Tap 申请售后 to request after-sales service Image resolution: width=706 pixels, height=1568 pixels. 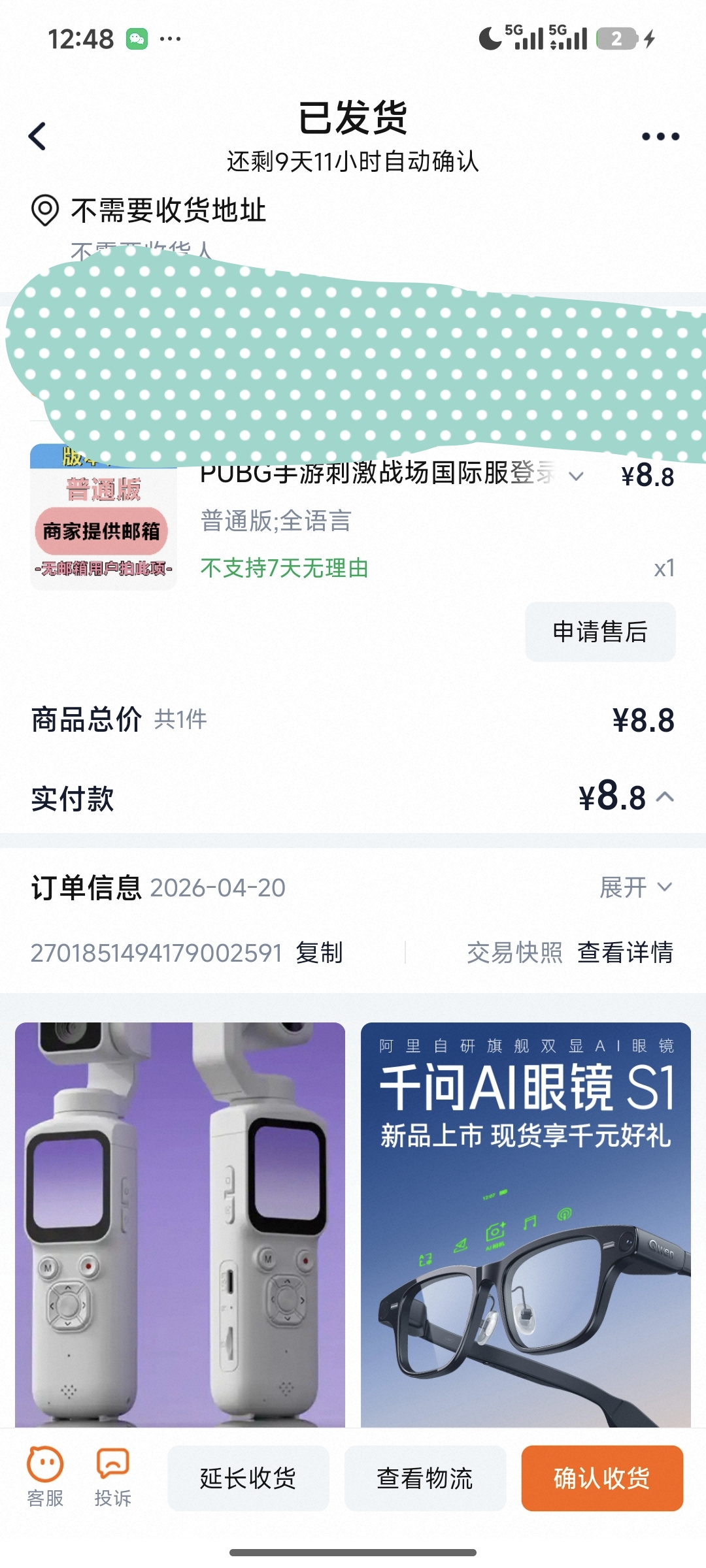coord(600,632)
